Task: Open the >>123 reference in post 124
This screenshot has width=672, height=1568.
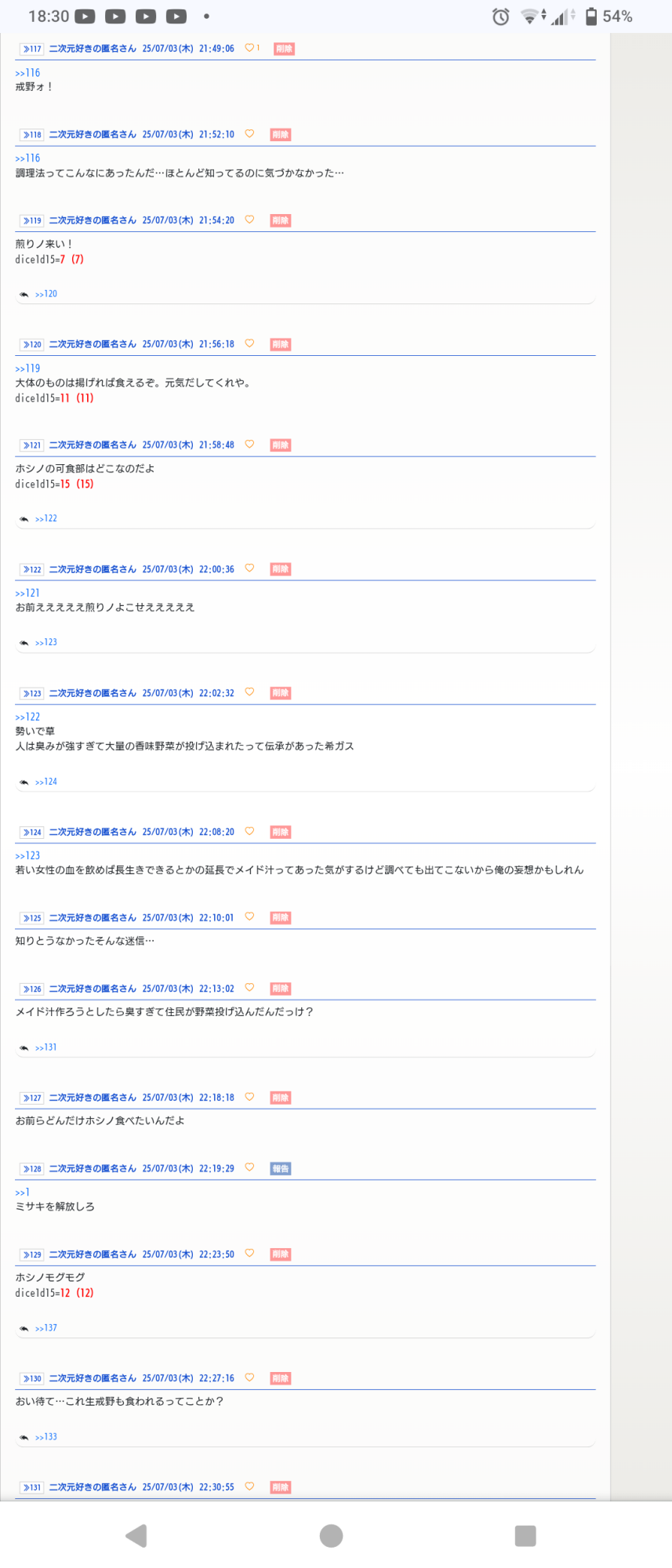Action: tap(27, 856)
